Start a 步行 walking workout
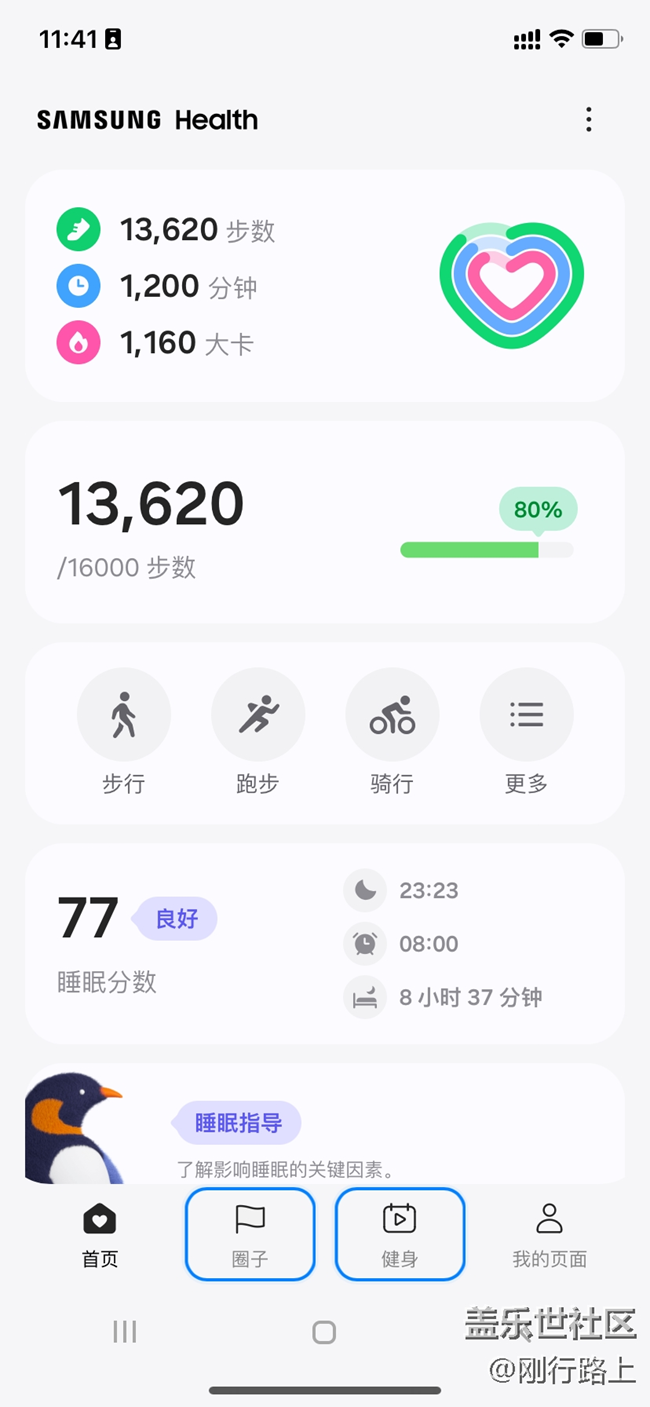 click(x=124, y=716)
